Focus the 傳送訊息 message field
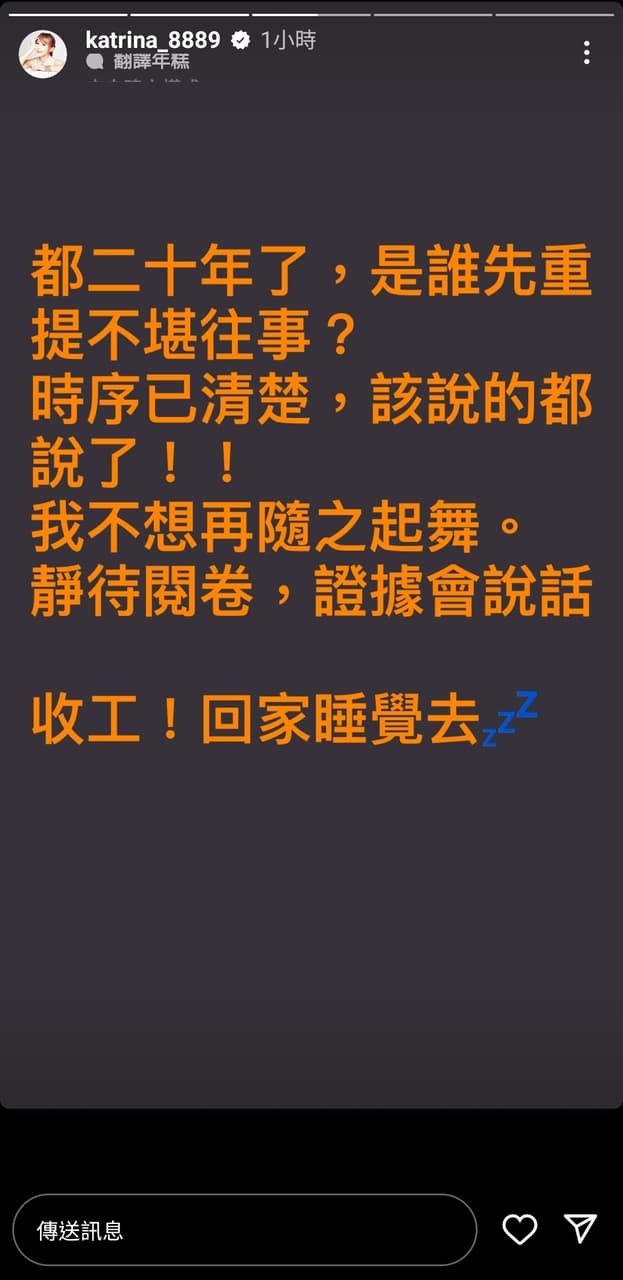623x1280 pixels. click(244, 1230)
